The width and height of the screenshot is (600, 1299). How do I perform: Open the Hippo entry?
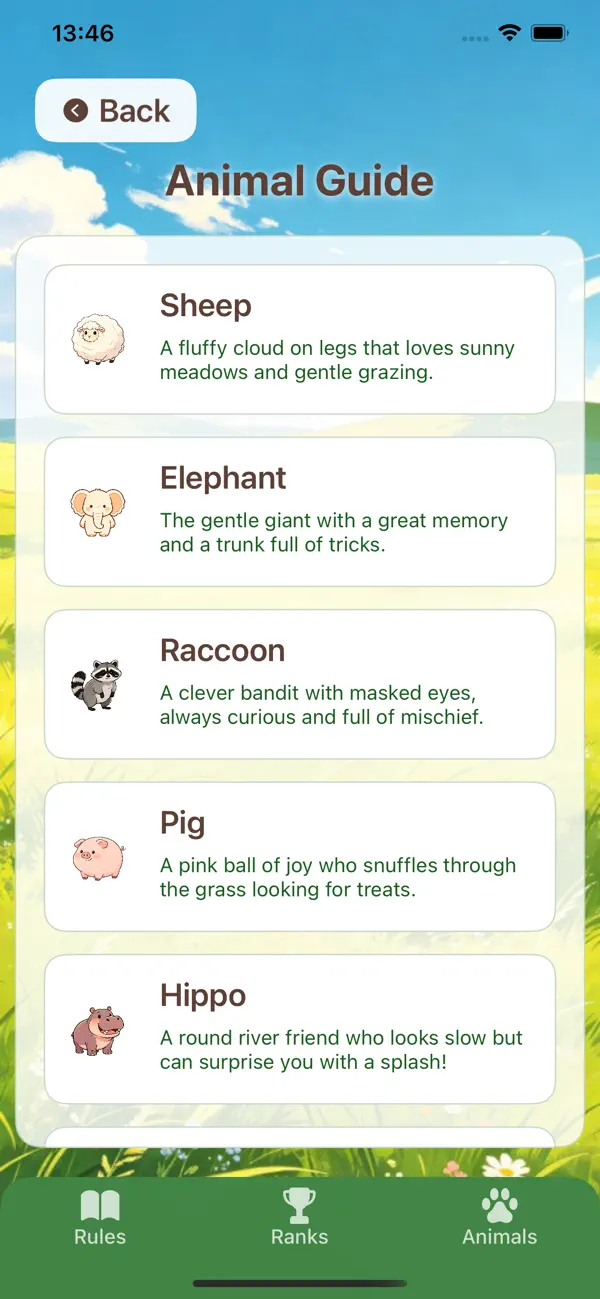(300, 1029)
